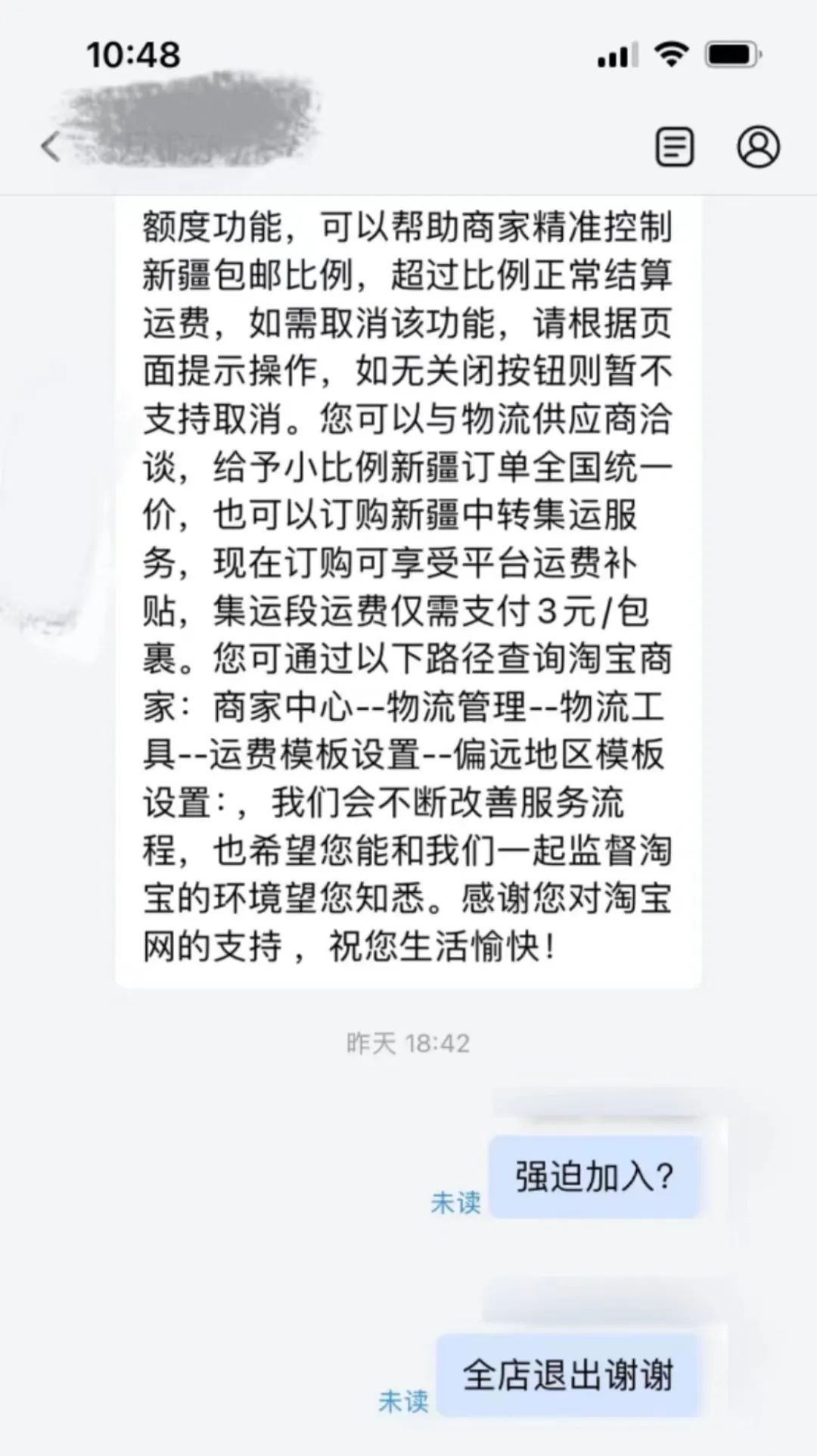Open the notes list icon in header
The height and width of the screenshot is (1456, 817).
point(673,147)
